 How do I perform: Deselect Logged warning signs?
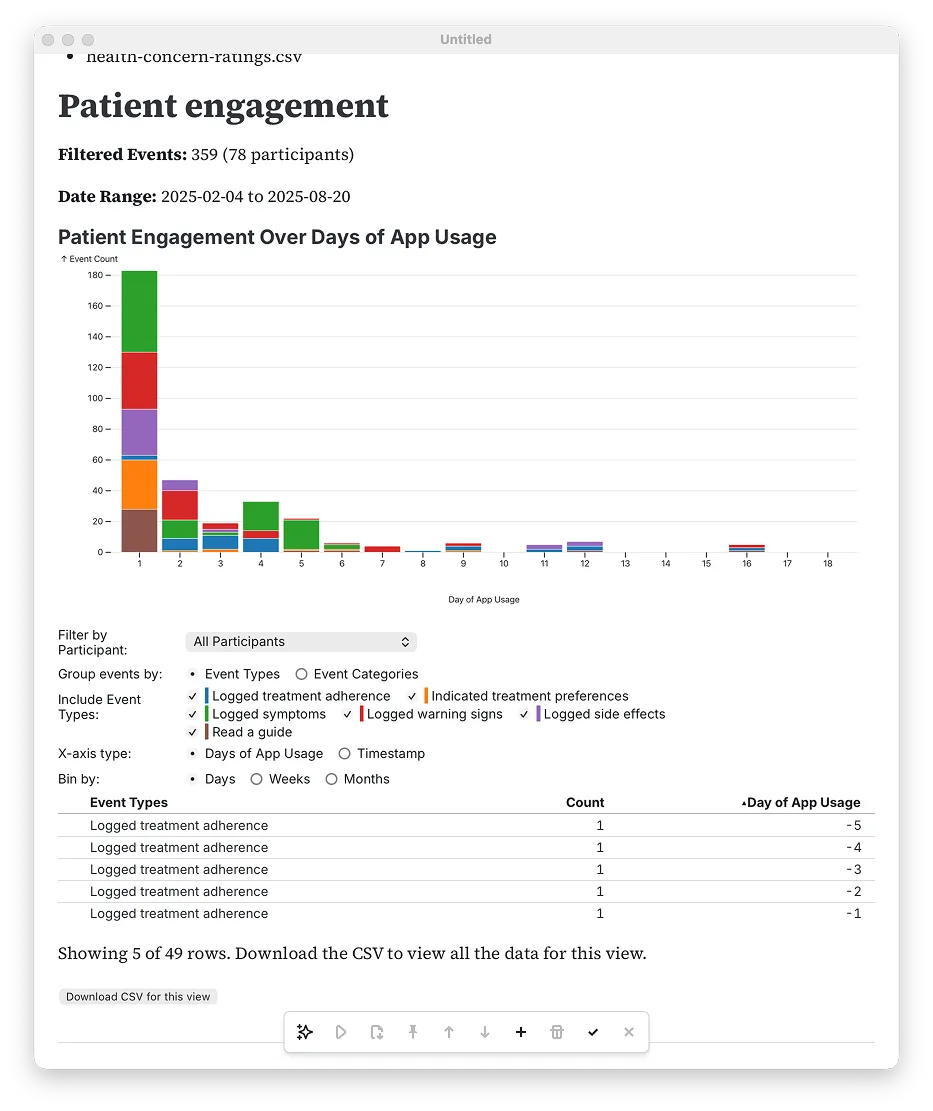point(348,714)
